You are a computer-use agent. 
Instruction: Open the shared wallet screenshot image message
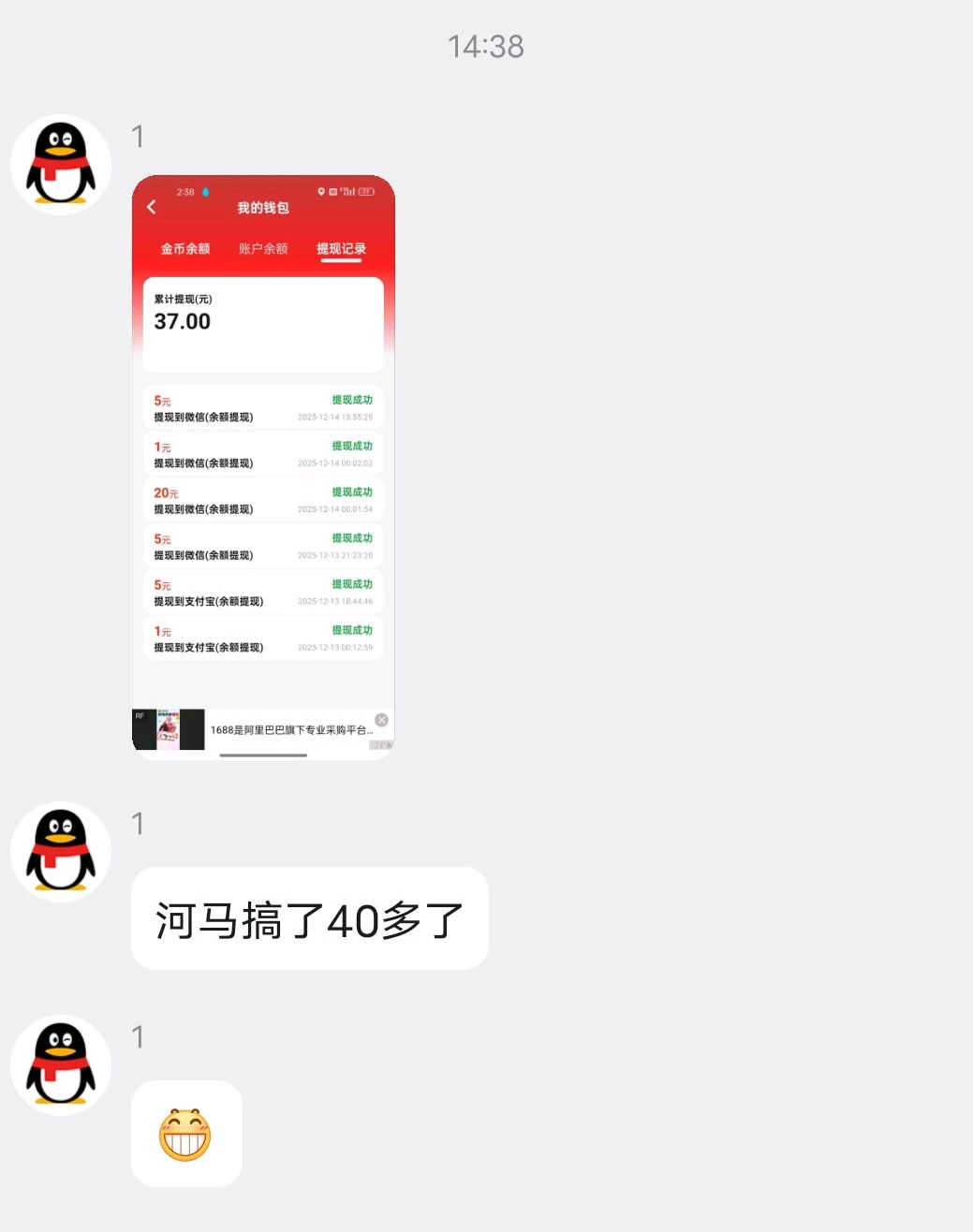pyautogui.click(x=263, y=466)
